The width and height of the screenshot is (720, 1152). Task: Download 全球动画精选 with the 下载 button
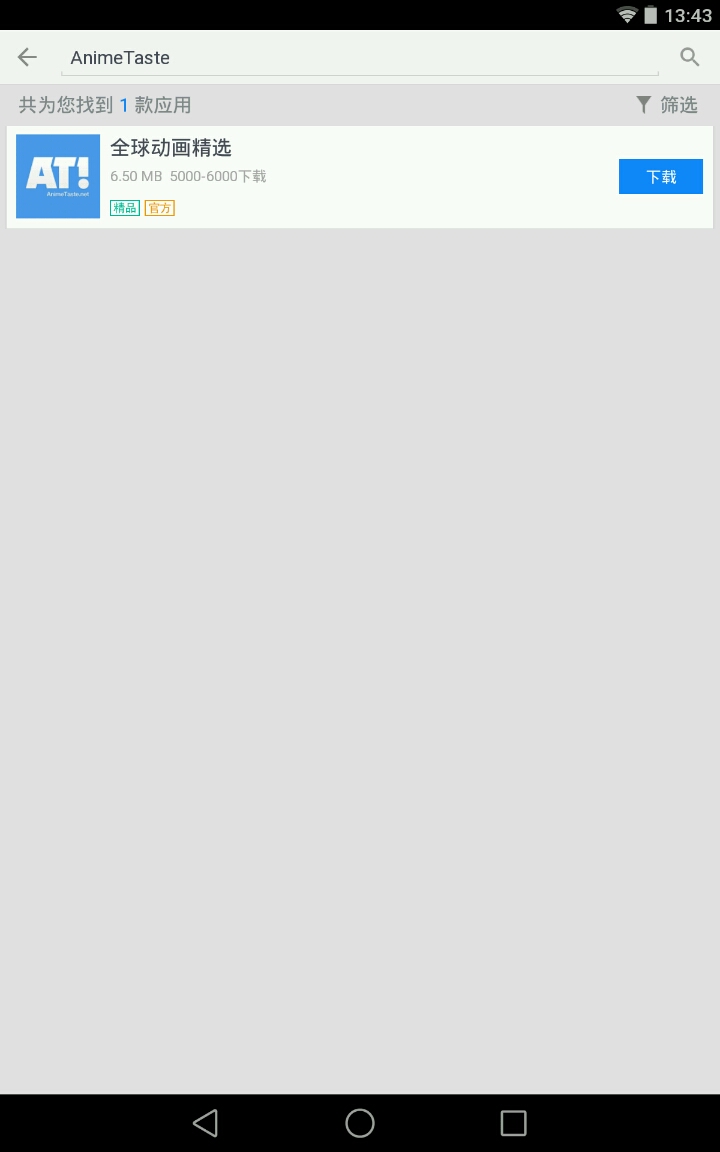coord(660,176)
